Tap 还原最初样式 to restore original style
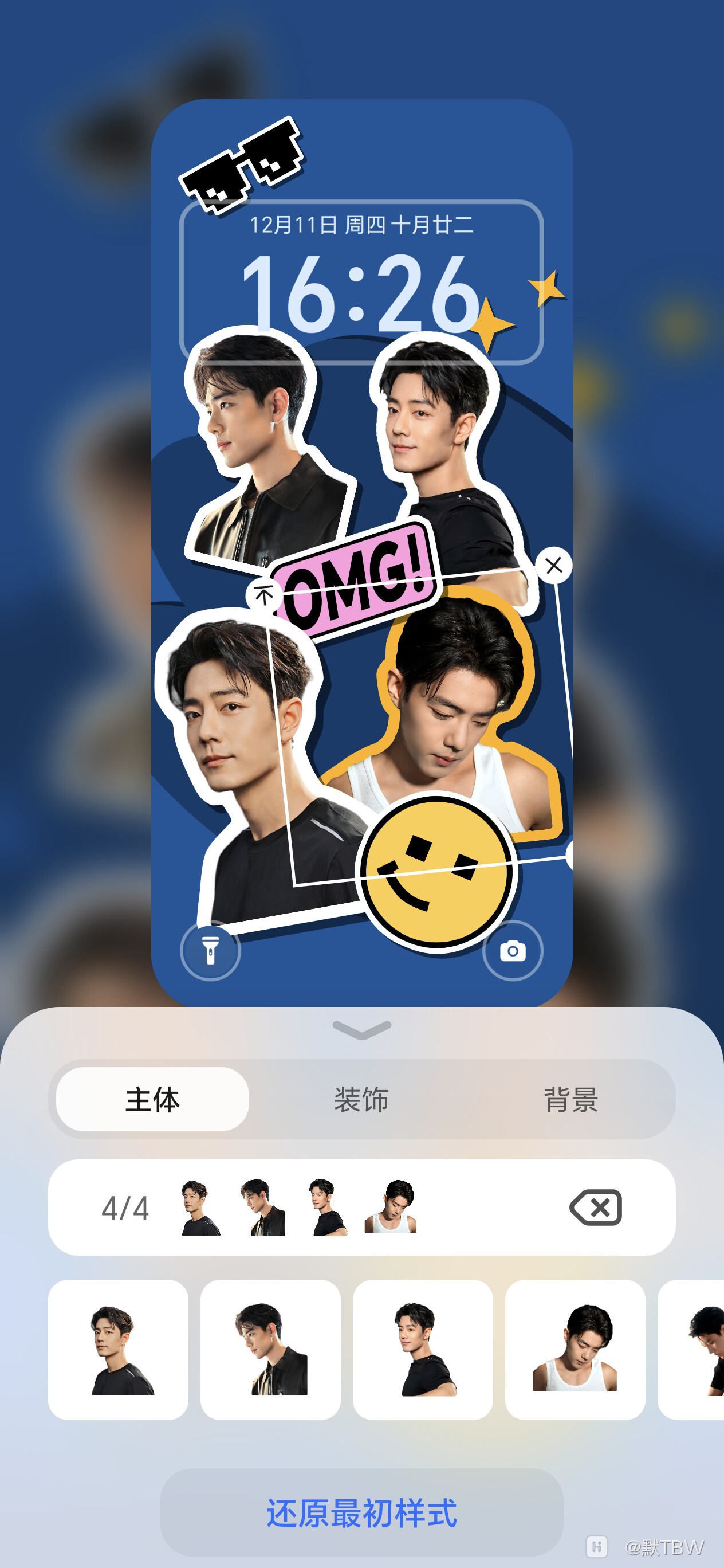The width and height of the screenshot is (724, 1568). [x=361, y=1512]
